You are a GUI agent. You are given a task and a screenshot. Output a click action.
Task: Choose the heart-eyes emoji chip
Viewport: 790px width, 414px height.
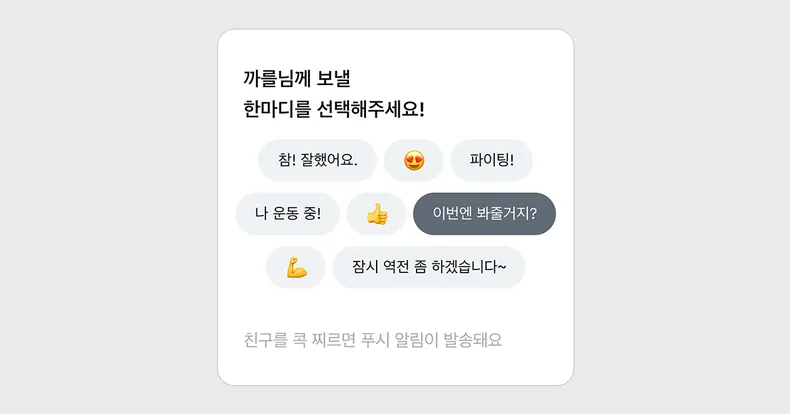point(413,160)
